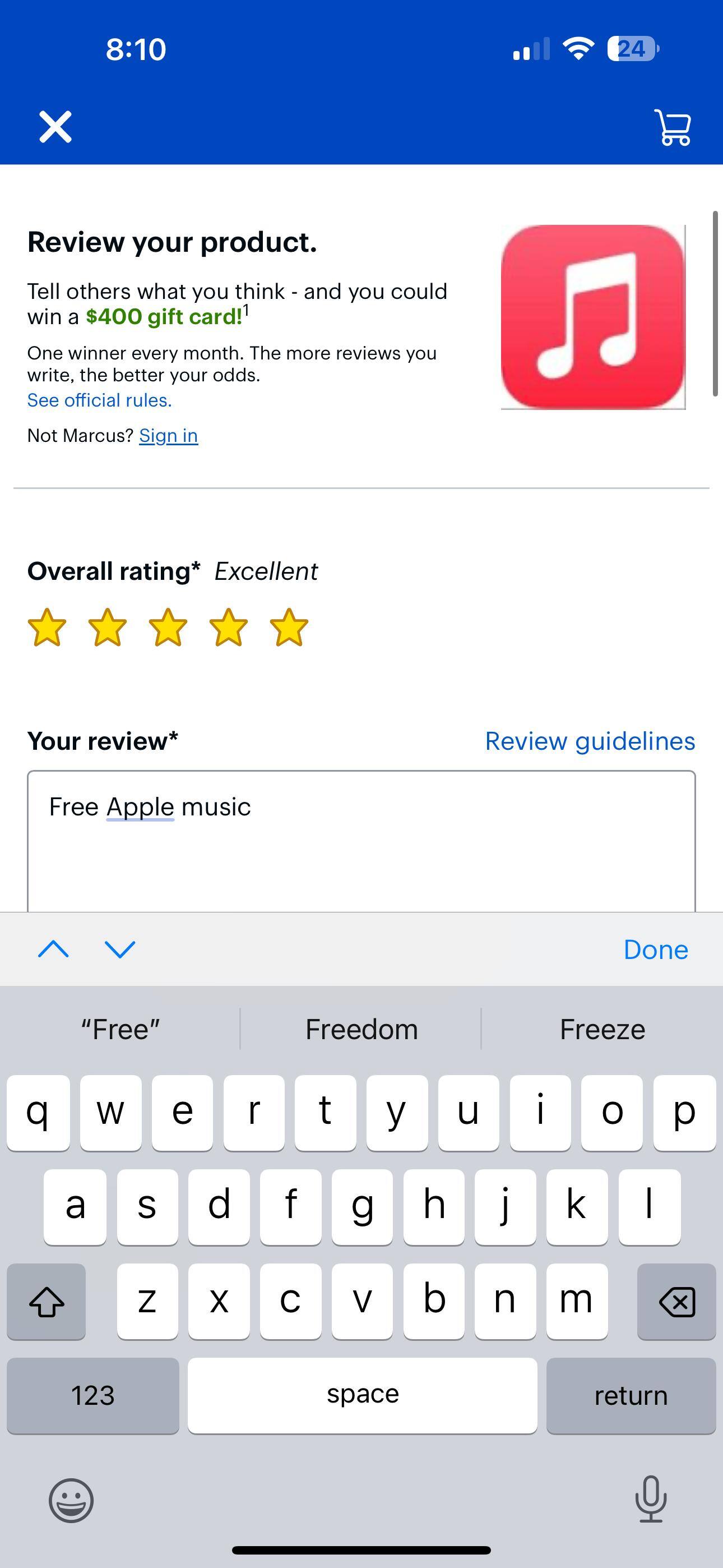Open the emoji keyboard
This screenshot has width=723, height=1568.
72,1499
